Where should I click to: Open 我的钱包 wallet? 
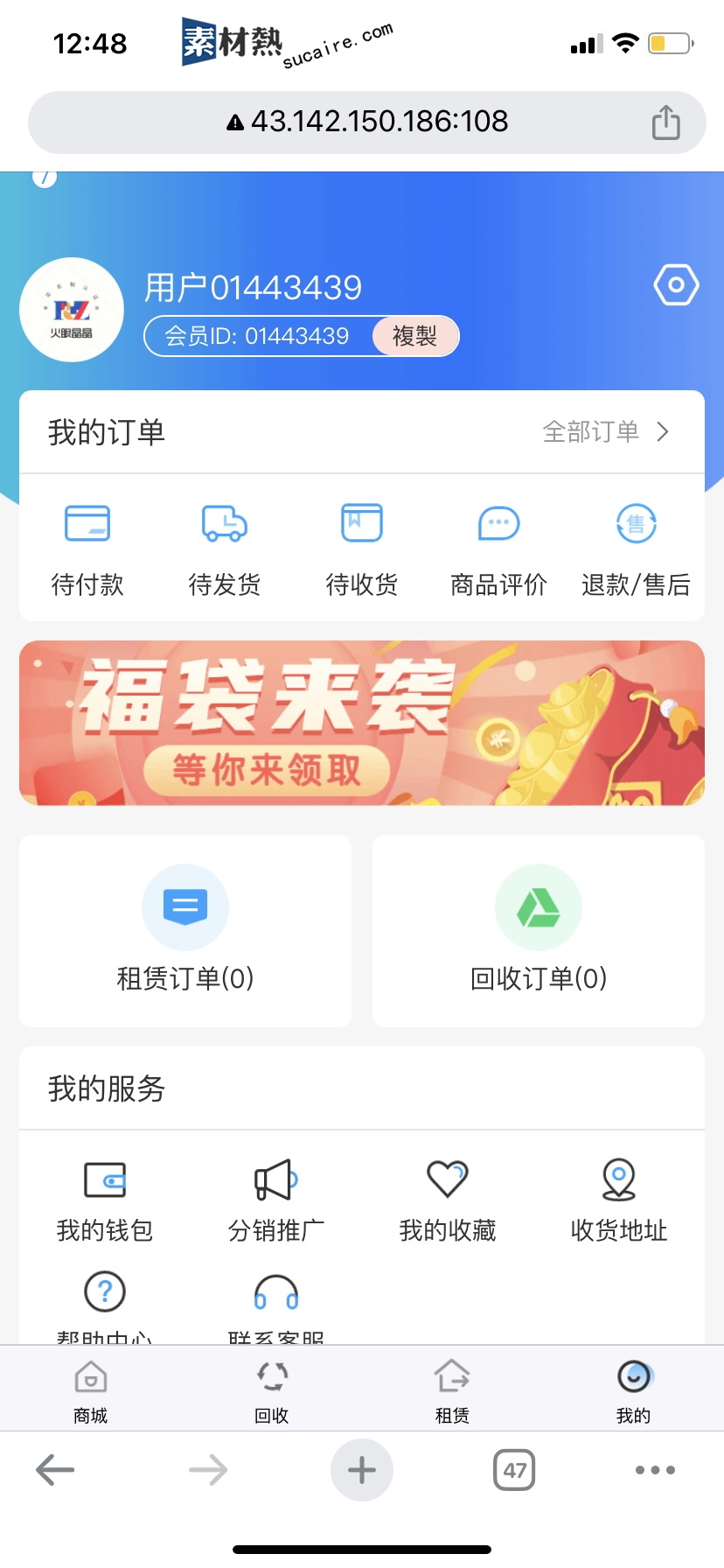(x=105, y=1201)
